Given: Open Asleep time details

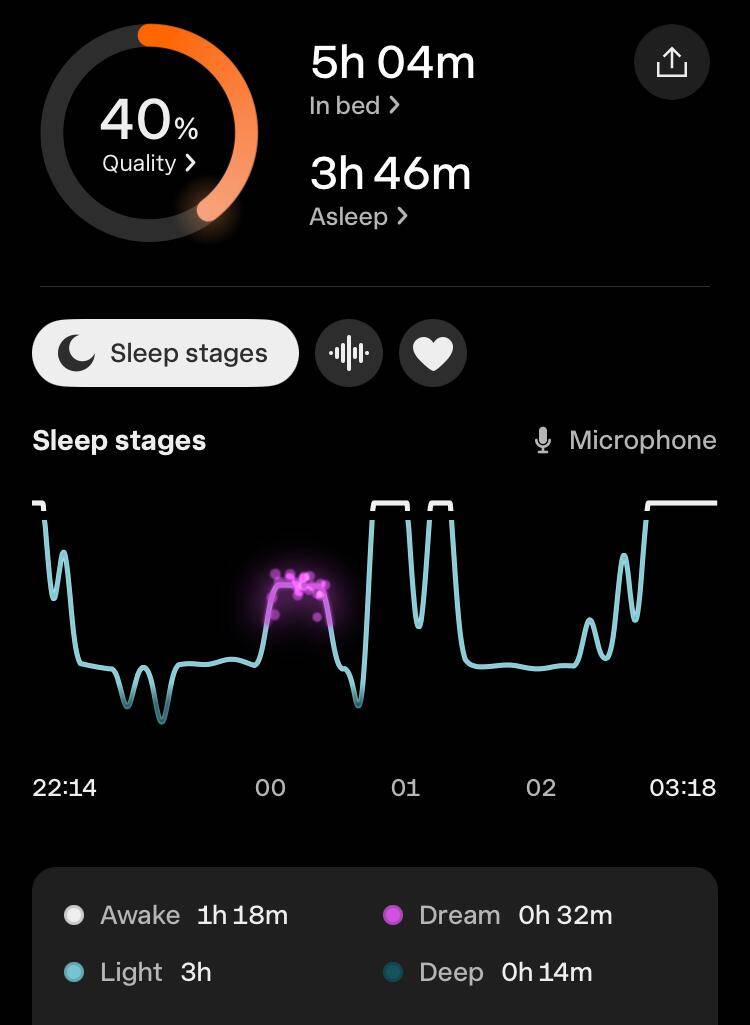Looking at the screenshot, I should [x=358, y=216].
